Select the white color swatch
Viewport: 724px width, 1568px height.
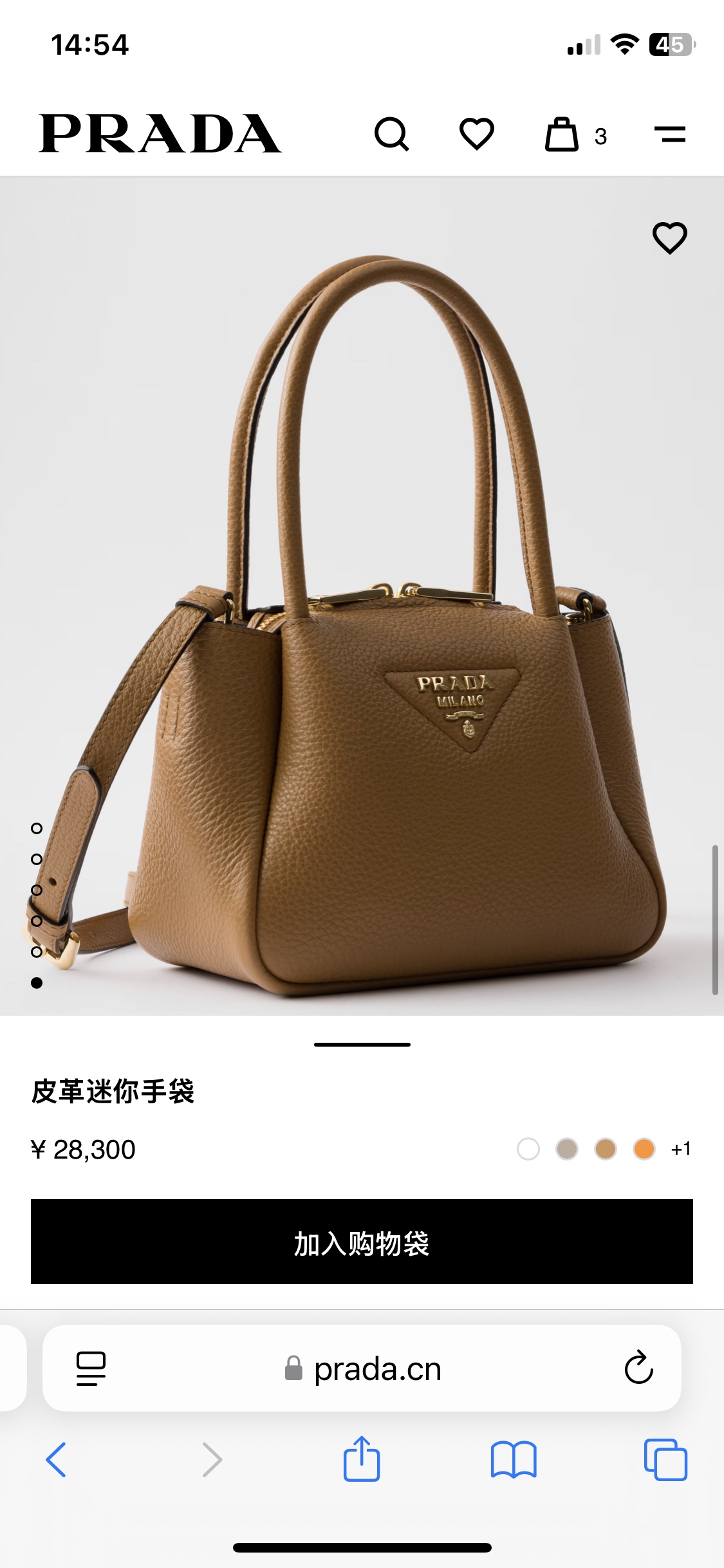click(528, 1149)
